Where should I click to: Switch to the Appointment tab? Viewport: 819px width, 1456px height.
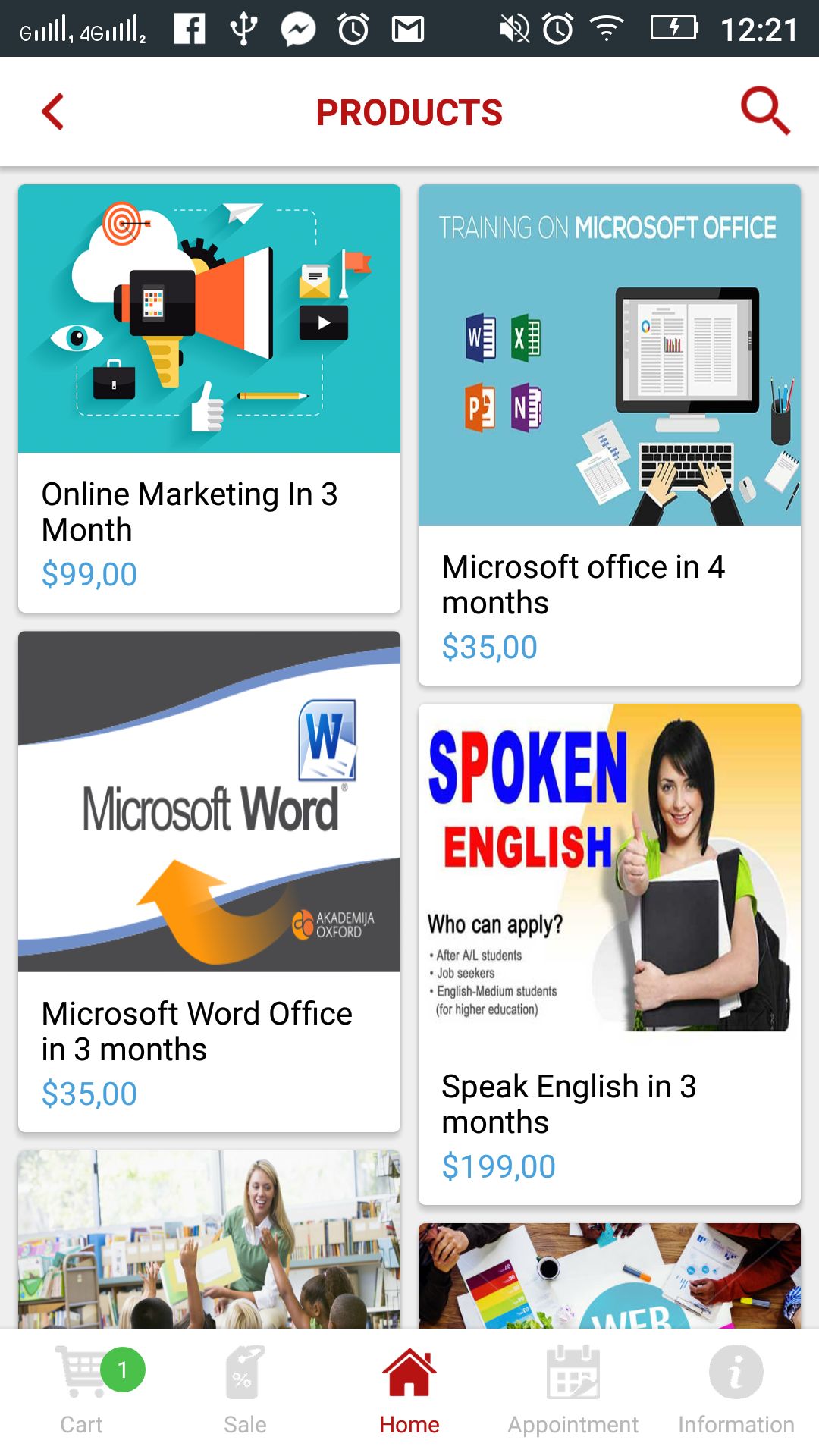573,1392
